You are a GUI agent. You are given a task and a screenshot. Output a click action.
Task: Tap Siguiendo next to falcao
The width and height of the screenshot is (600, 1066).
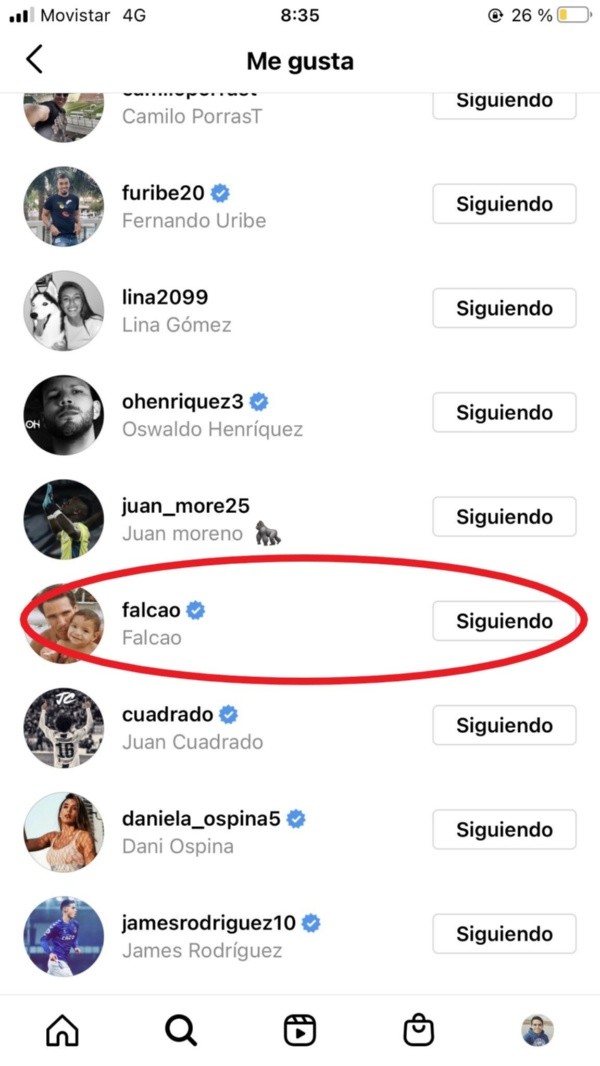pyautogui.click(x=504, y=621)
